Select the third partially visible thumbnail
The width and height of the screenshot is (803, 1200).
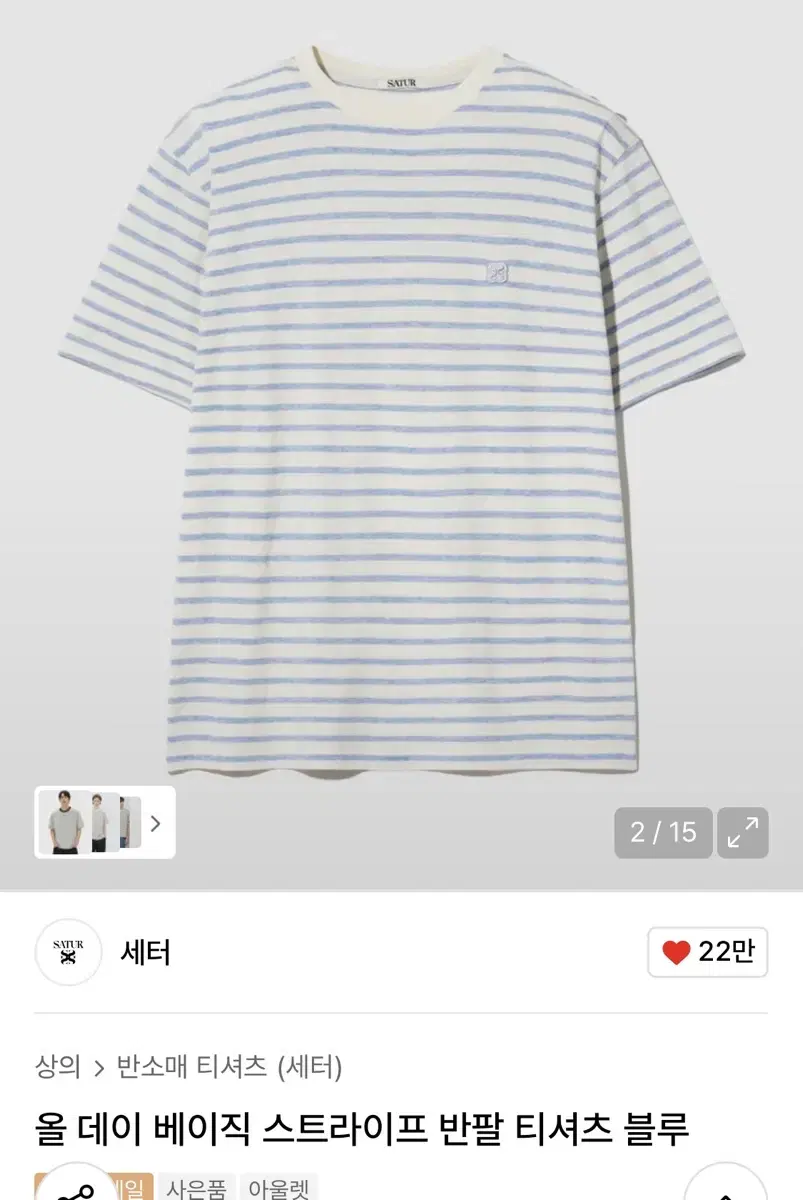tap(132, 822)
